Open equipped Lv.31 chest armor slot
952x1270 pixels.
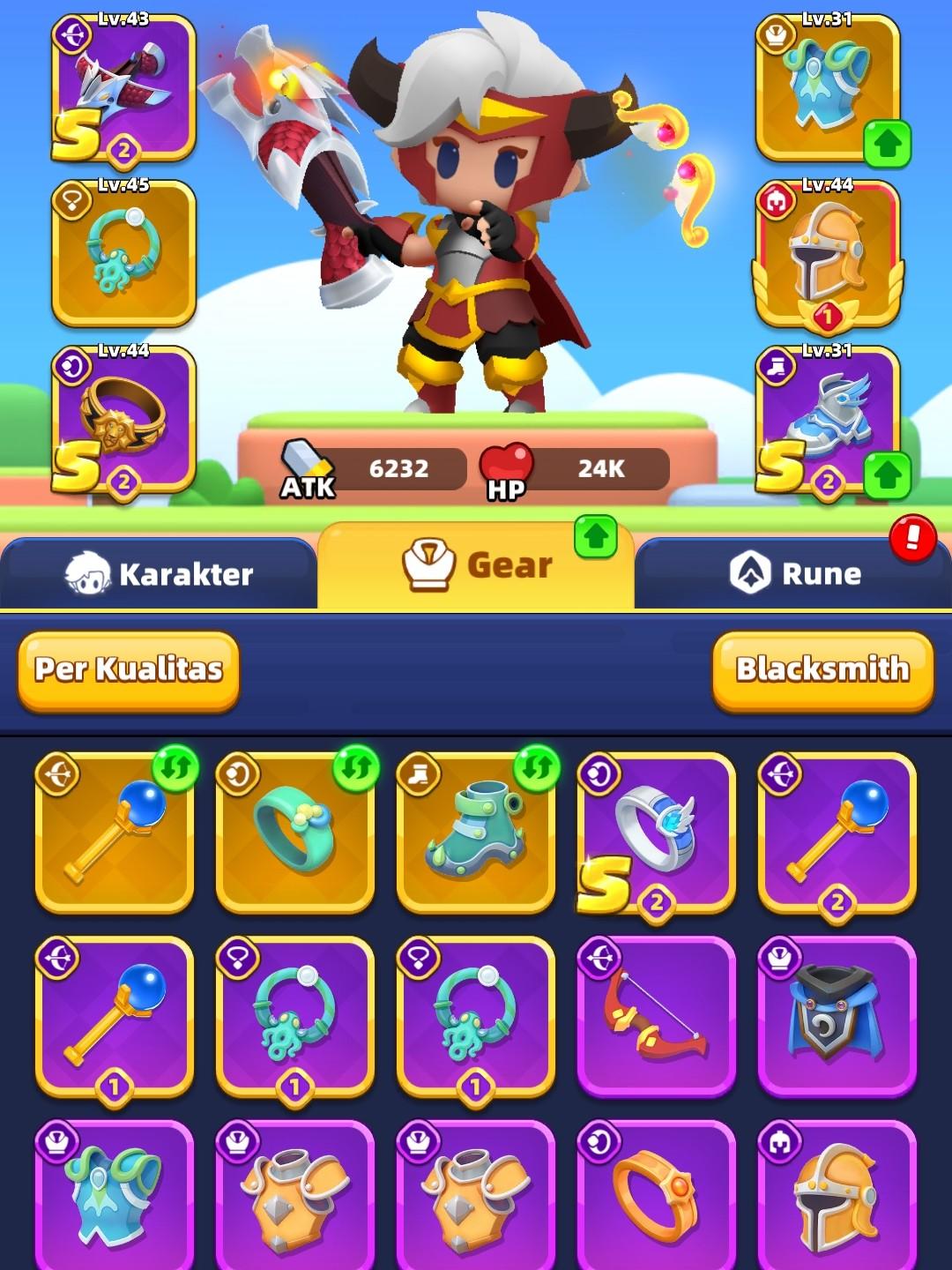pos(828,88)
